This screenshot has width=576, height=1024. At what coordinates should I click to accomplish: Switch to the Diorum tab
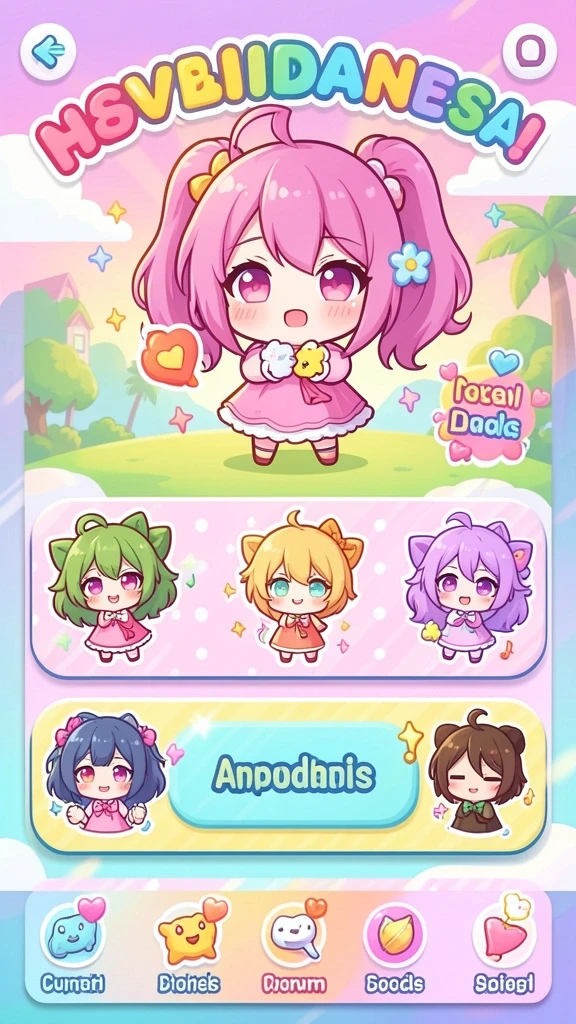coord(293,946)
